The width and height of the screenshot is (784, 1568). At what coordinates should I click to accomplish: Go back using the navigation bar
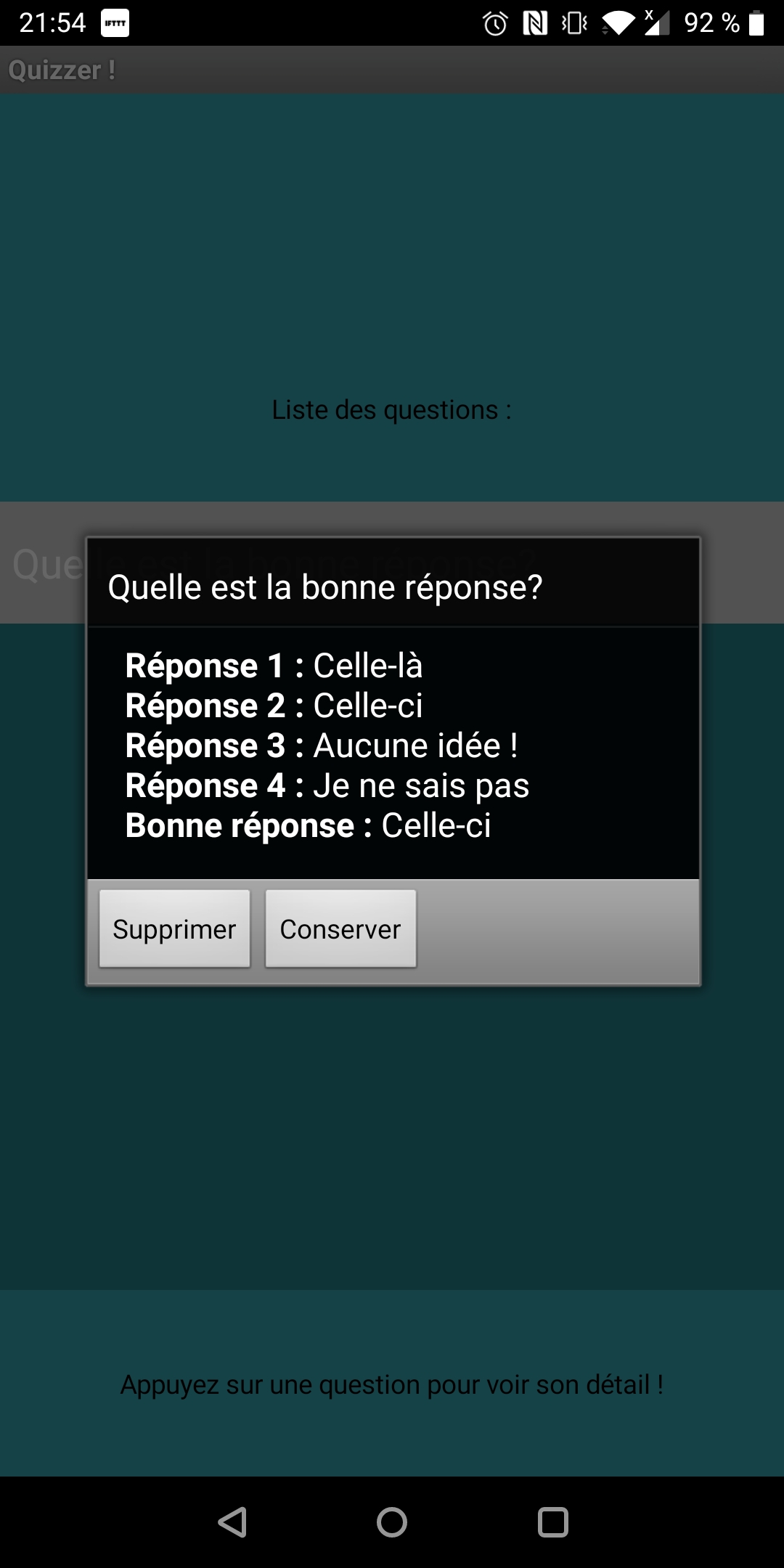[232, 1522]
